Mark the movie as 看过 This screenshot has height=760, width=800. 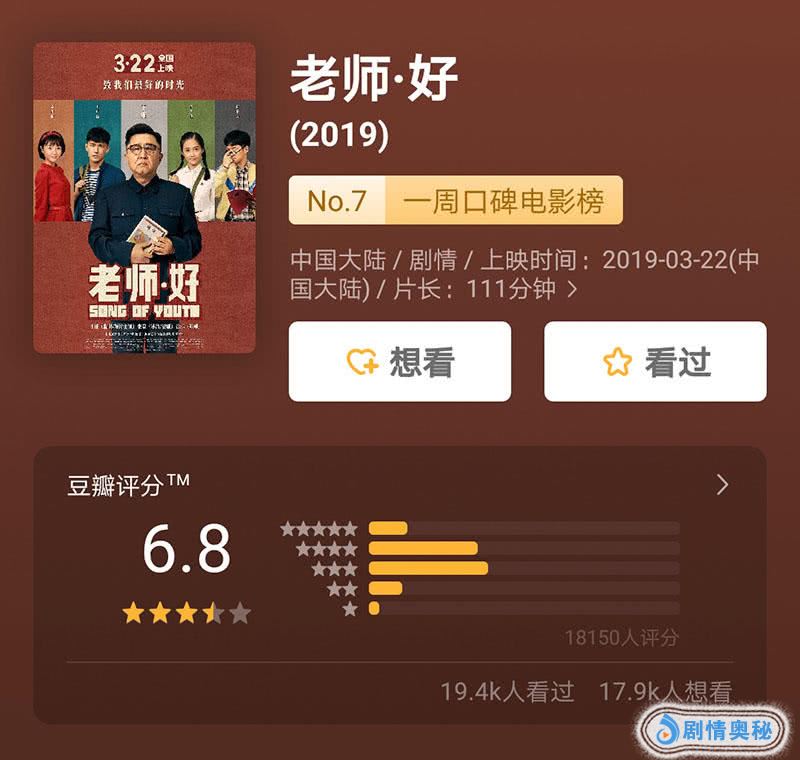[x=655, y=361]
